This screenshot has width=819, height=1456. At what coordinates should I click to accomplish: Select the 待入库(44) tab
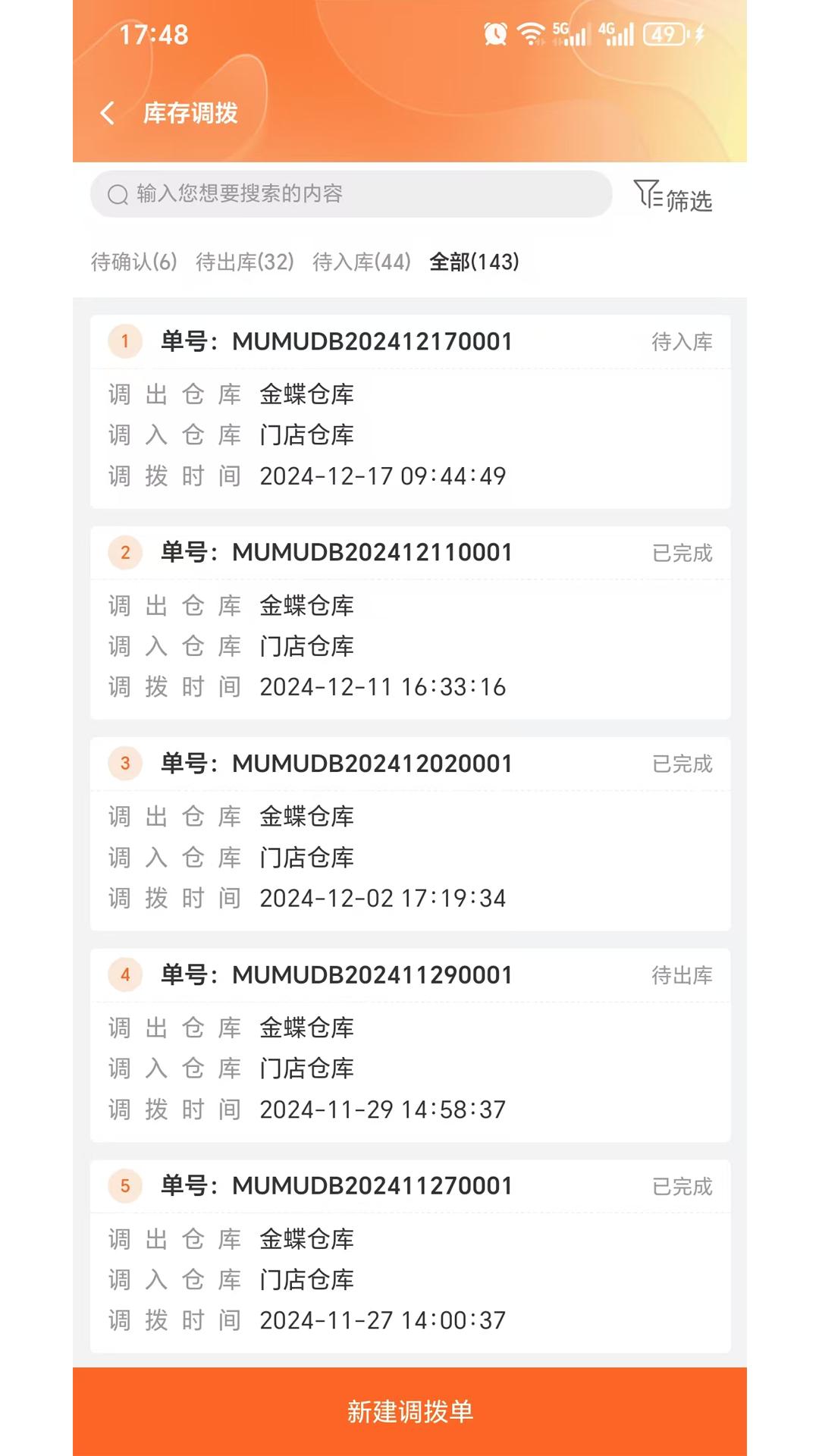tap(361, 262)
